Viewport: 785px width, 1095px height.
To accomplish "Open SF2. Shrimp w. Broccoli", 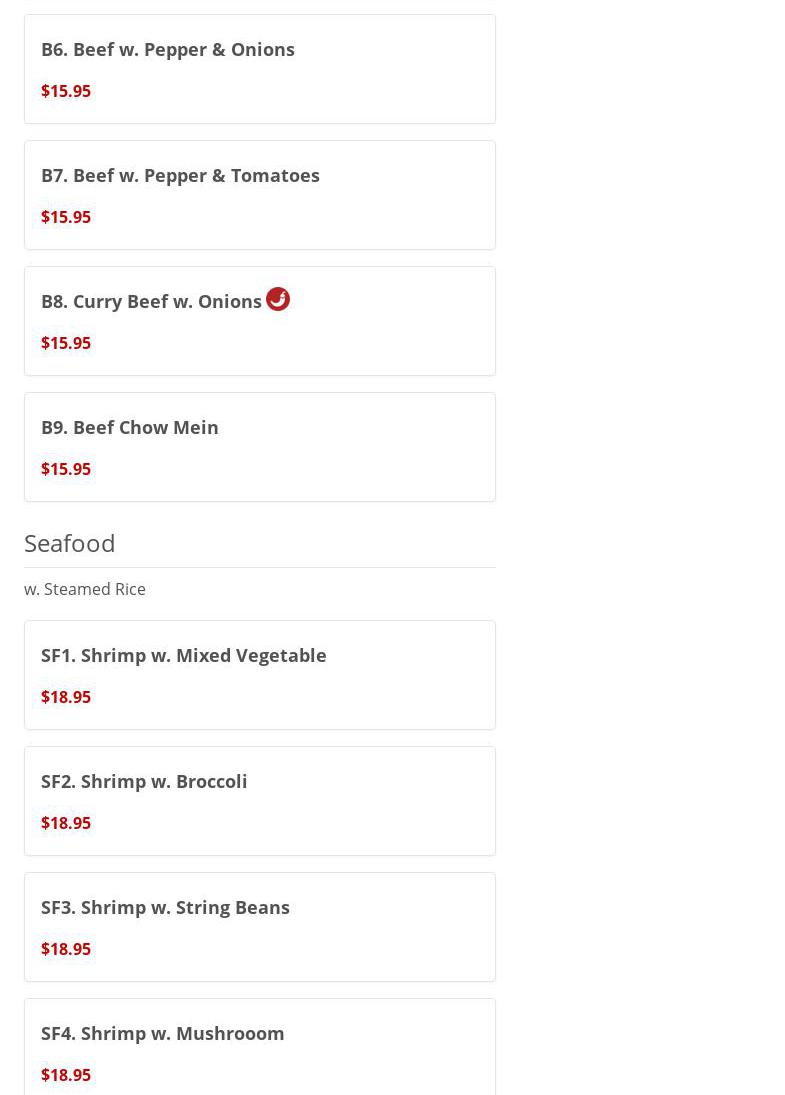I will click(259, 801).
